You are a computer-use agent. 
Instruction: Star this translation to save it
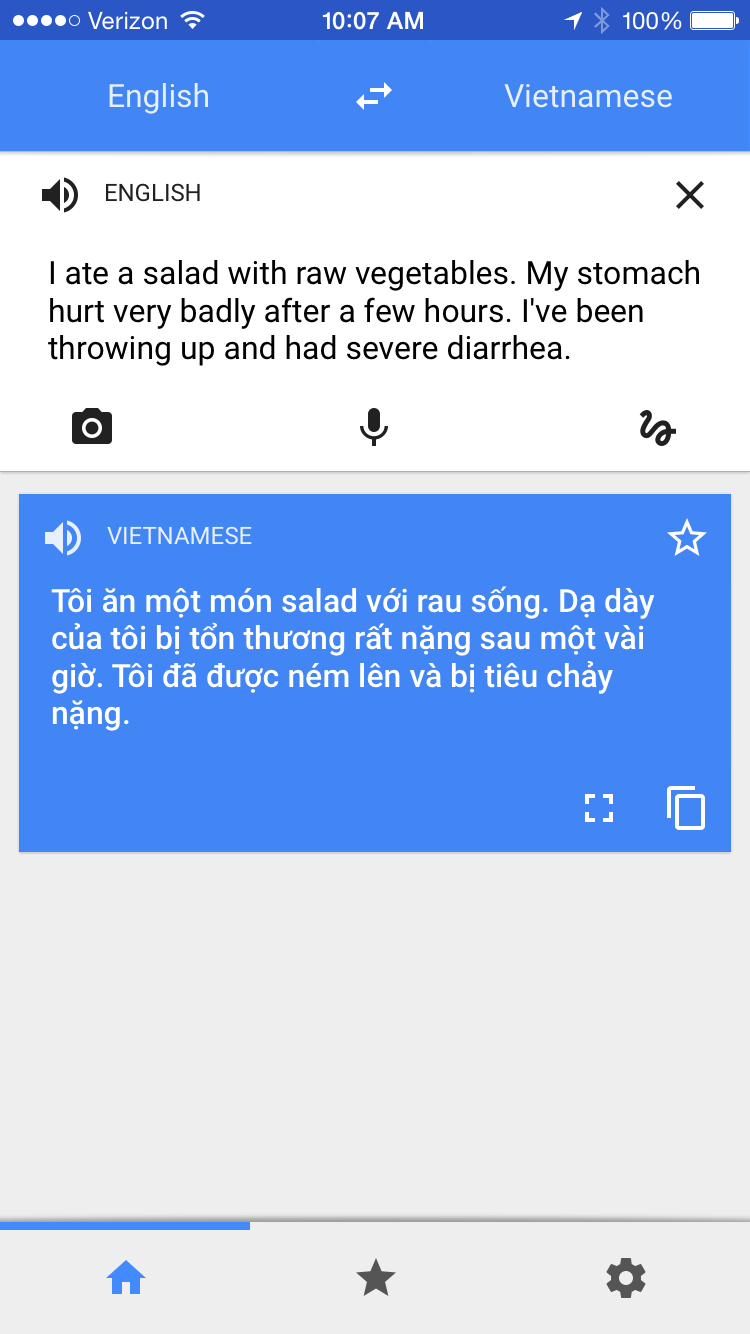click(686, 538)
